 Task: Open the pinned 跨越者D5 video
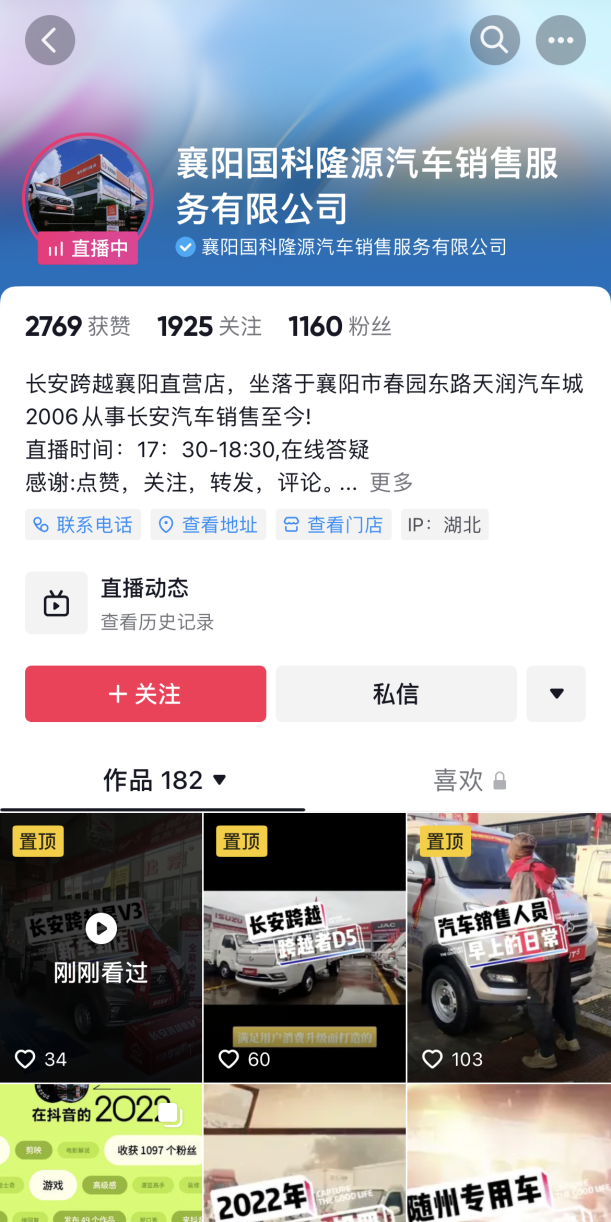tap(304, 946)
